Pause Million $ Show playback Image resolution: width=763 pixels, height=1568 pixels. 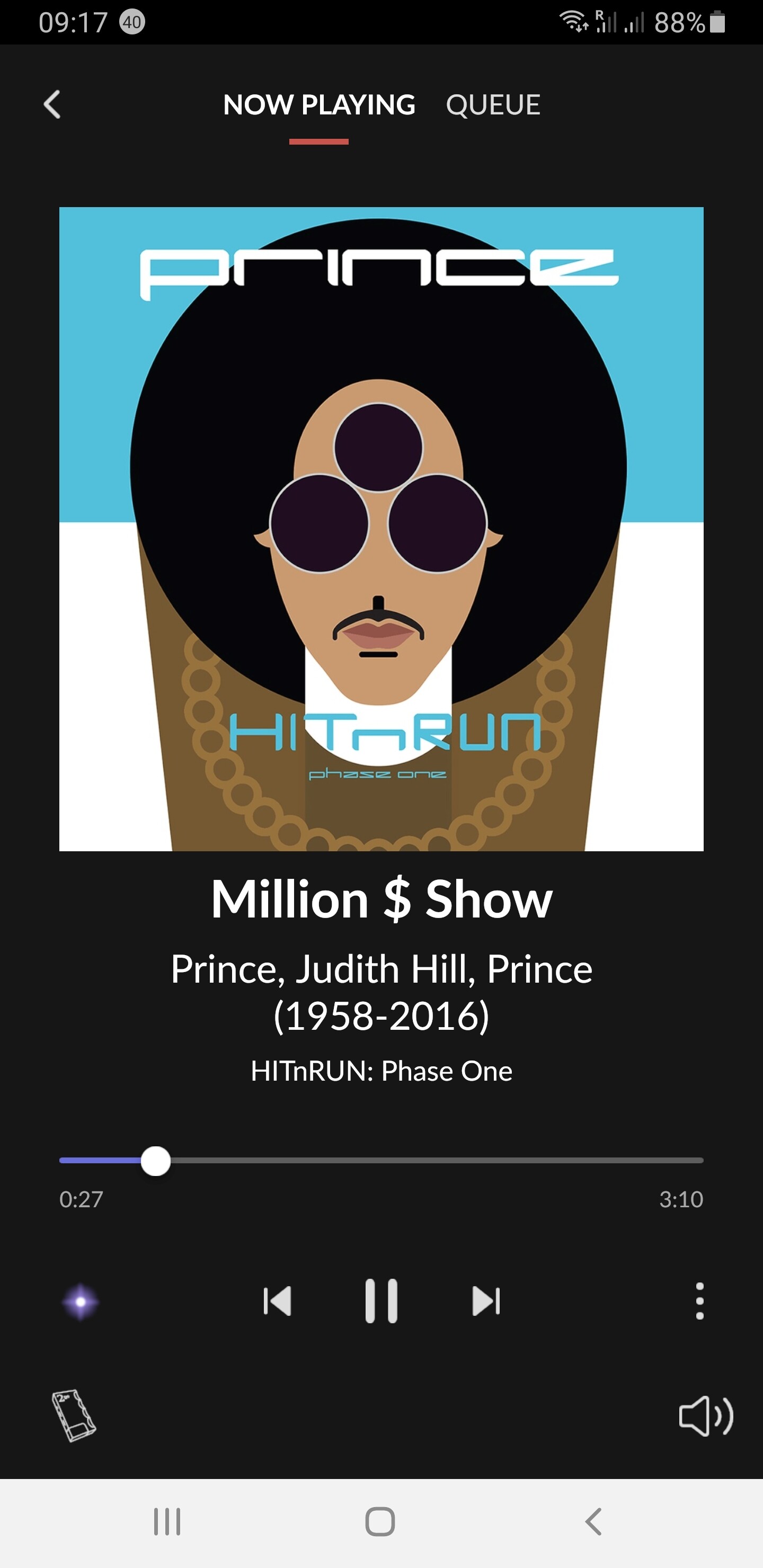pyautogui.click(x=381, y=1301)
